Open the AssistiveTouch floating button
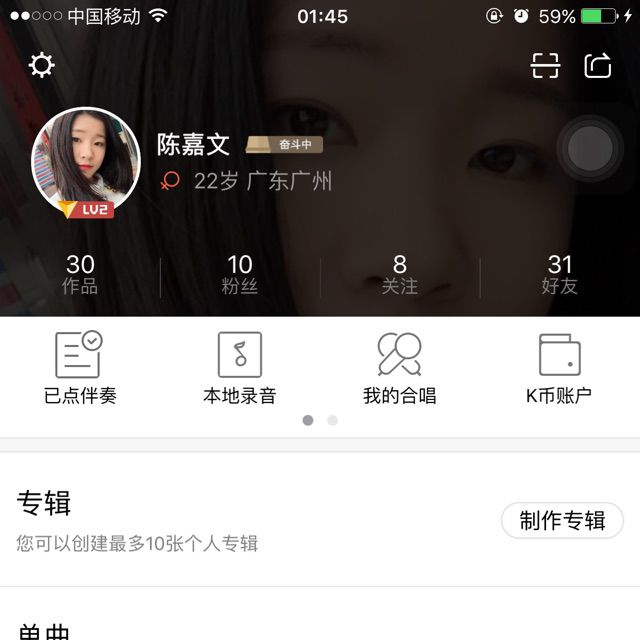640x640 pixels. [x=589, y=149]
